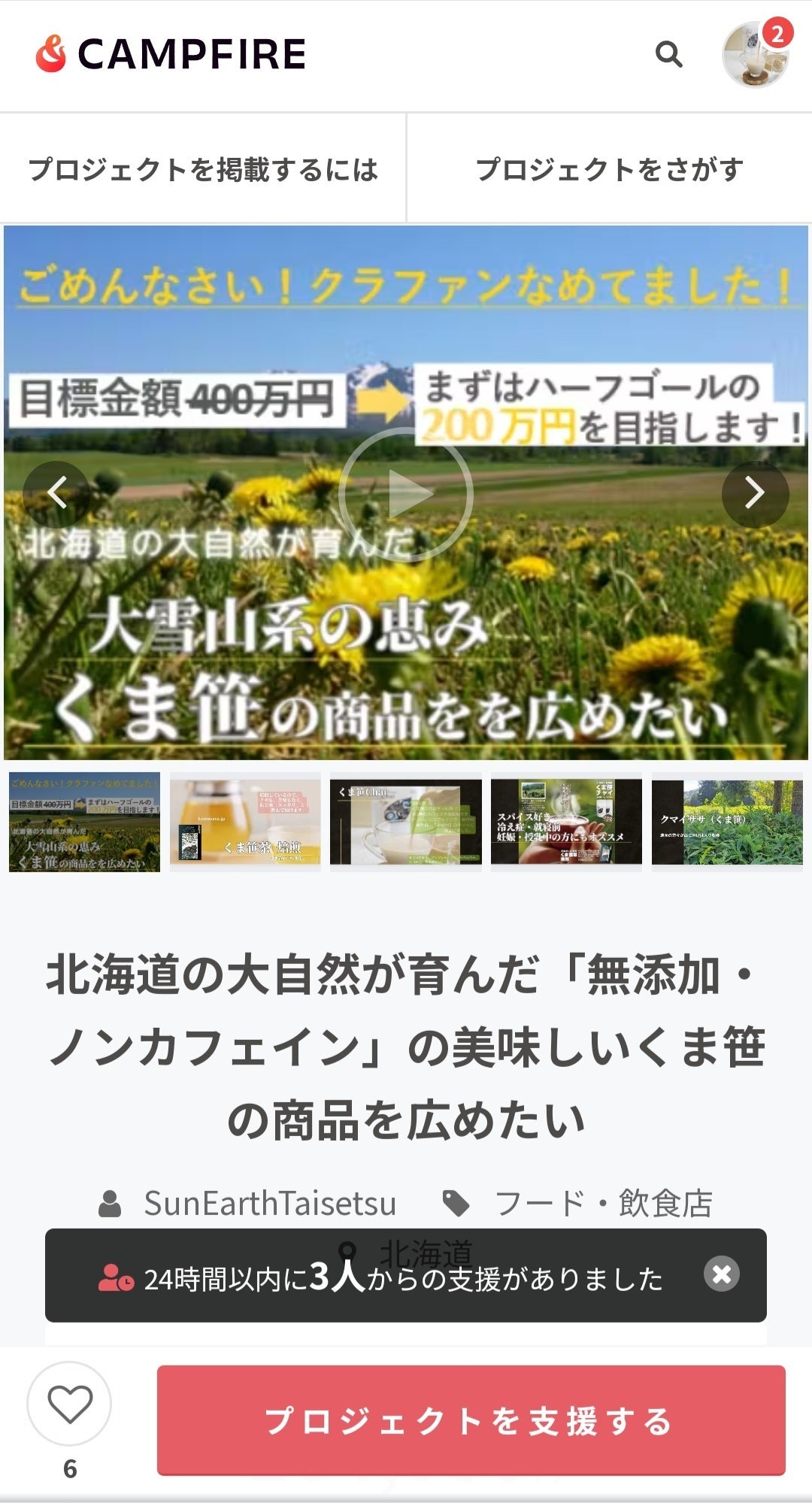The height and width of the screenshot is (1503, 812).
Task: Open the フード・飲食店 category
Action: (603, 1203)
